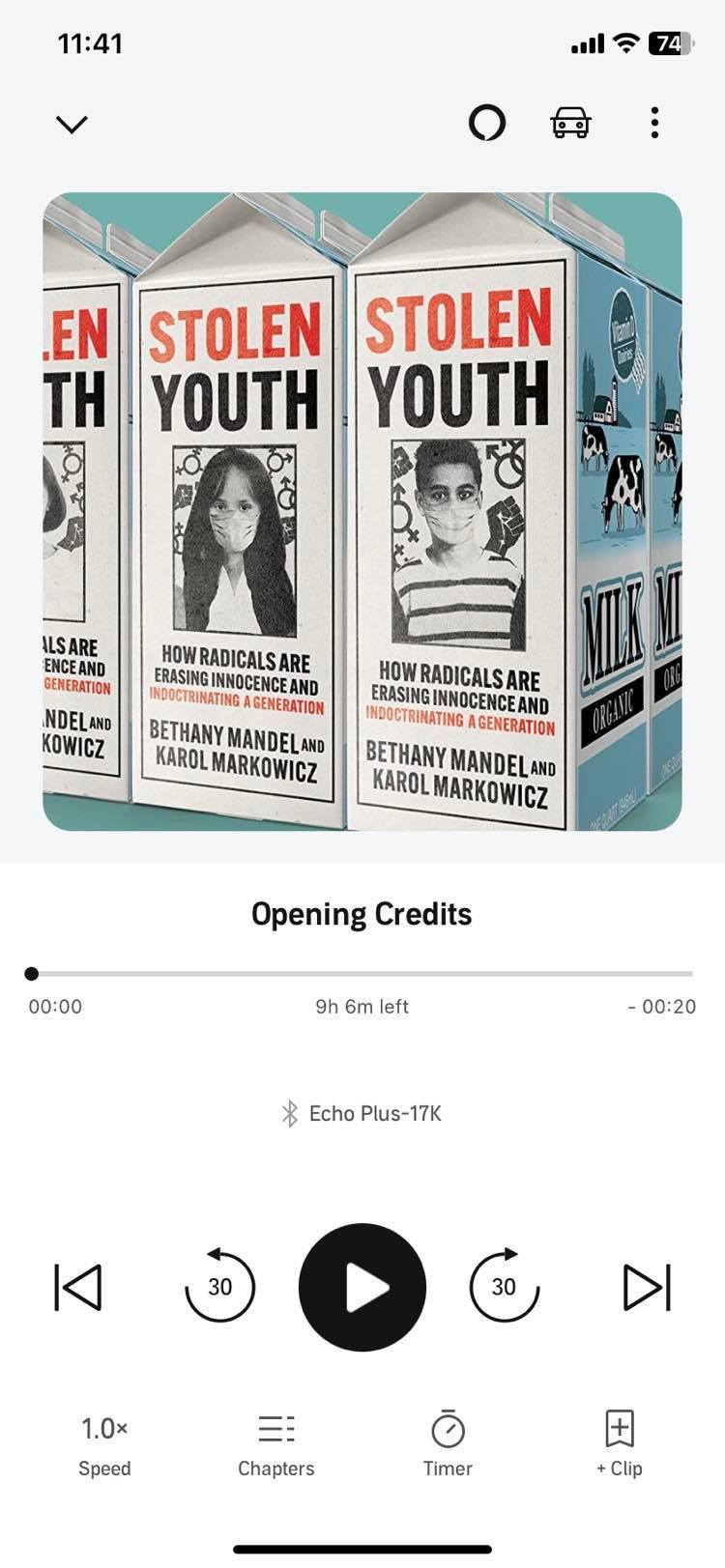Change the 1.0x narration speed
The height and width of the screenshot is (1568, 725).
click(104, 1445)
